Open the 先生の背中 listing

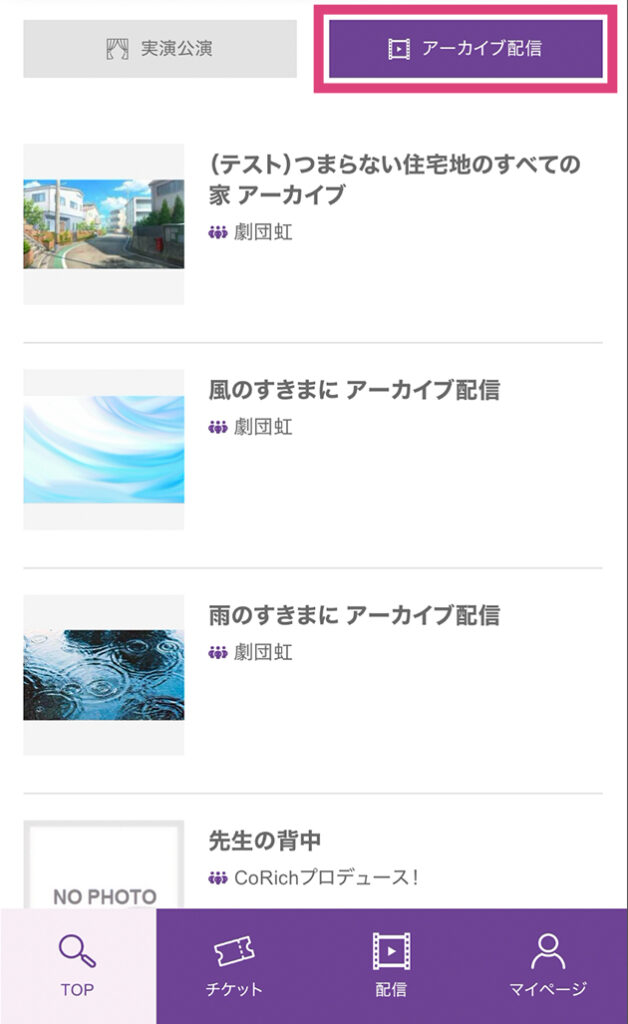(x=265, y=840)
